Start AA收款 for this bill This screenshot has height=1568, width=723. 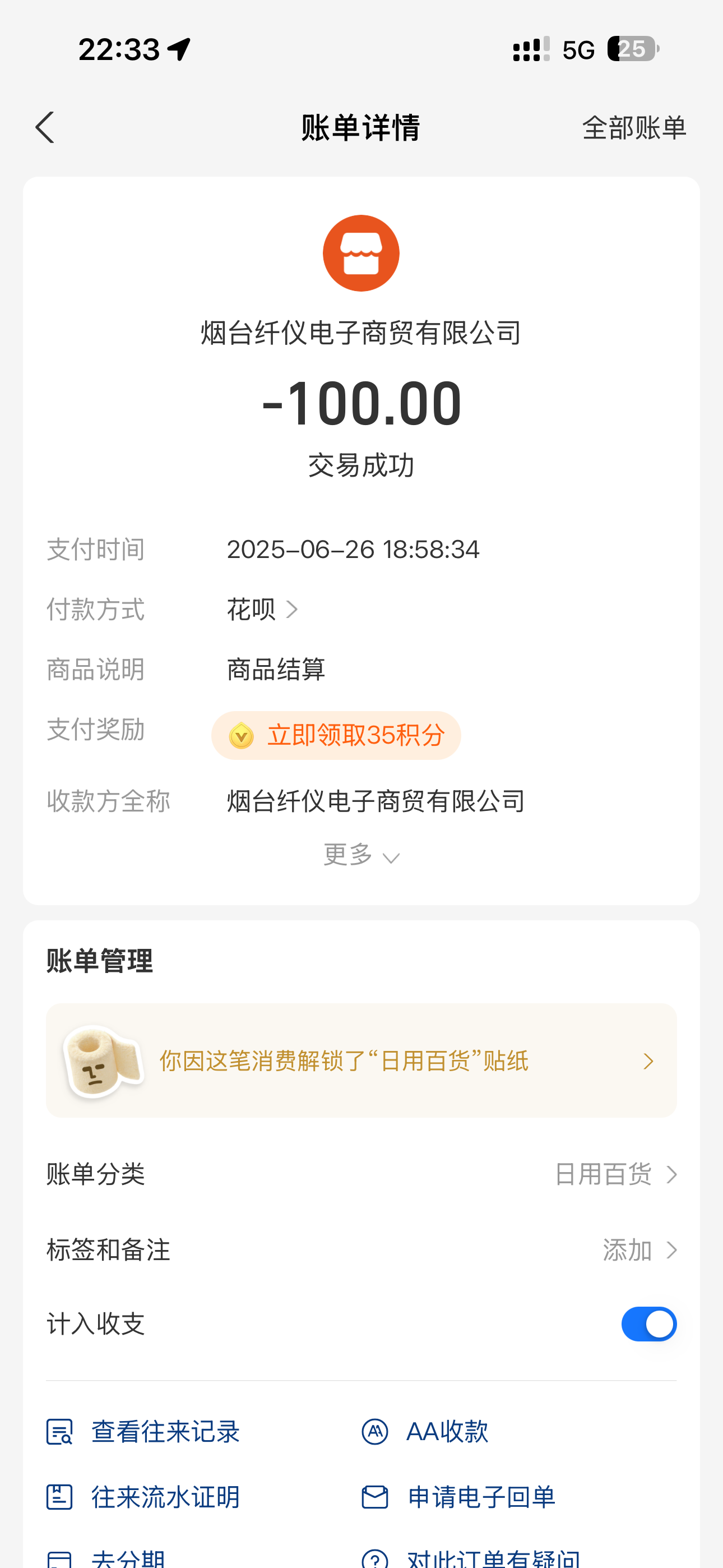pyautogui.click(x=425, y=1432)
